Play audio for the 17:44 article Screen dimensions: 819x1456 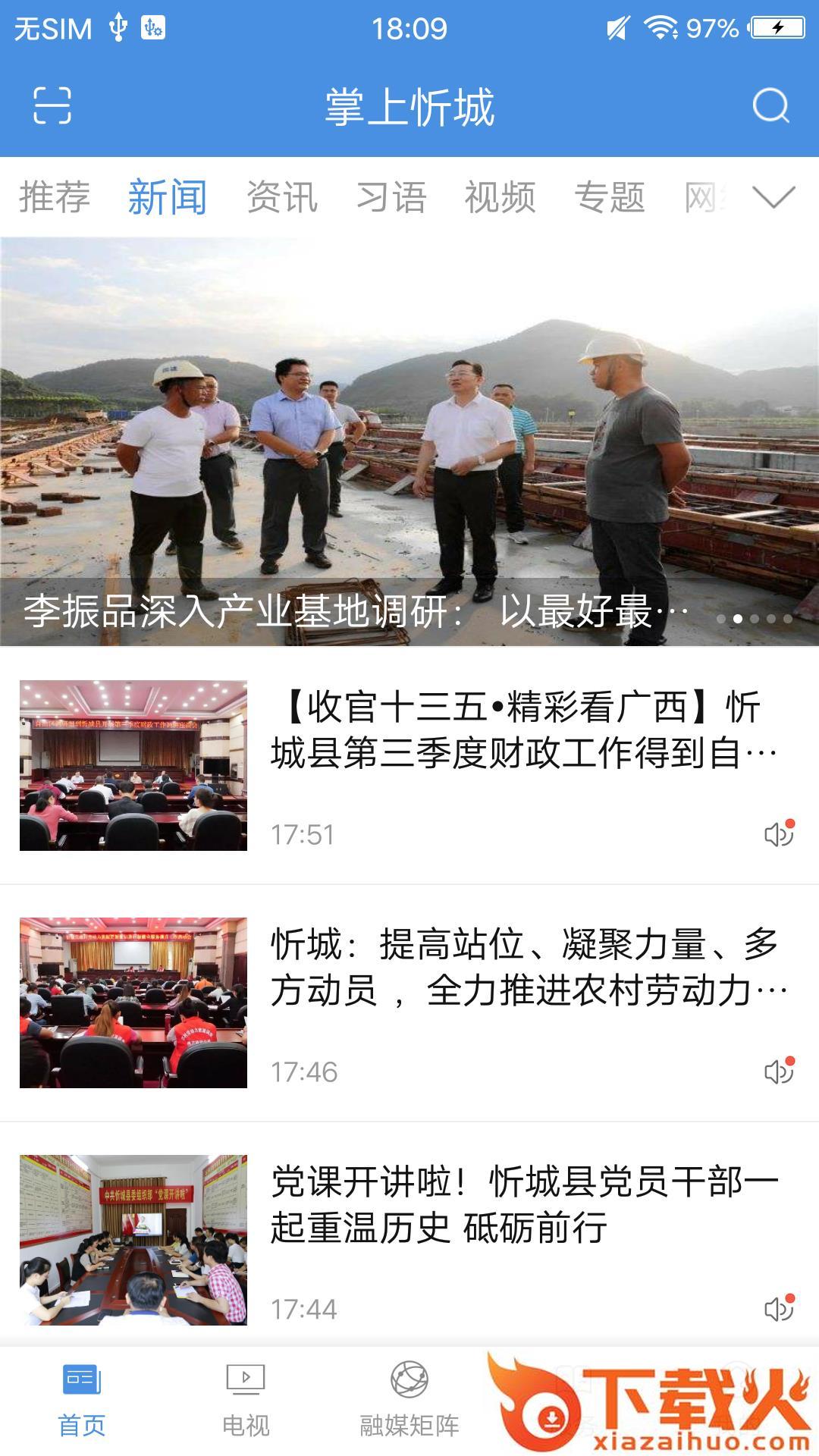tap(779, 1309)
